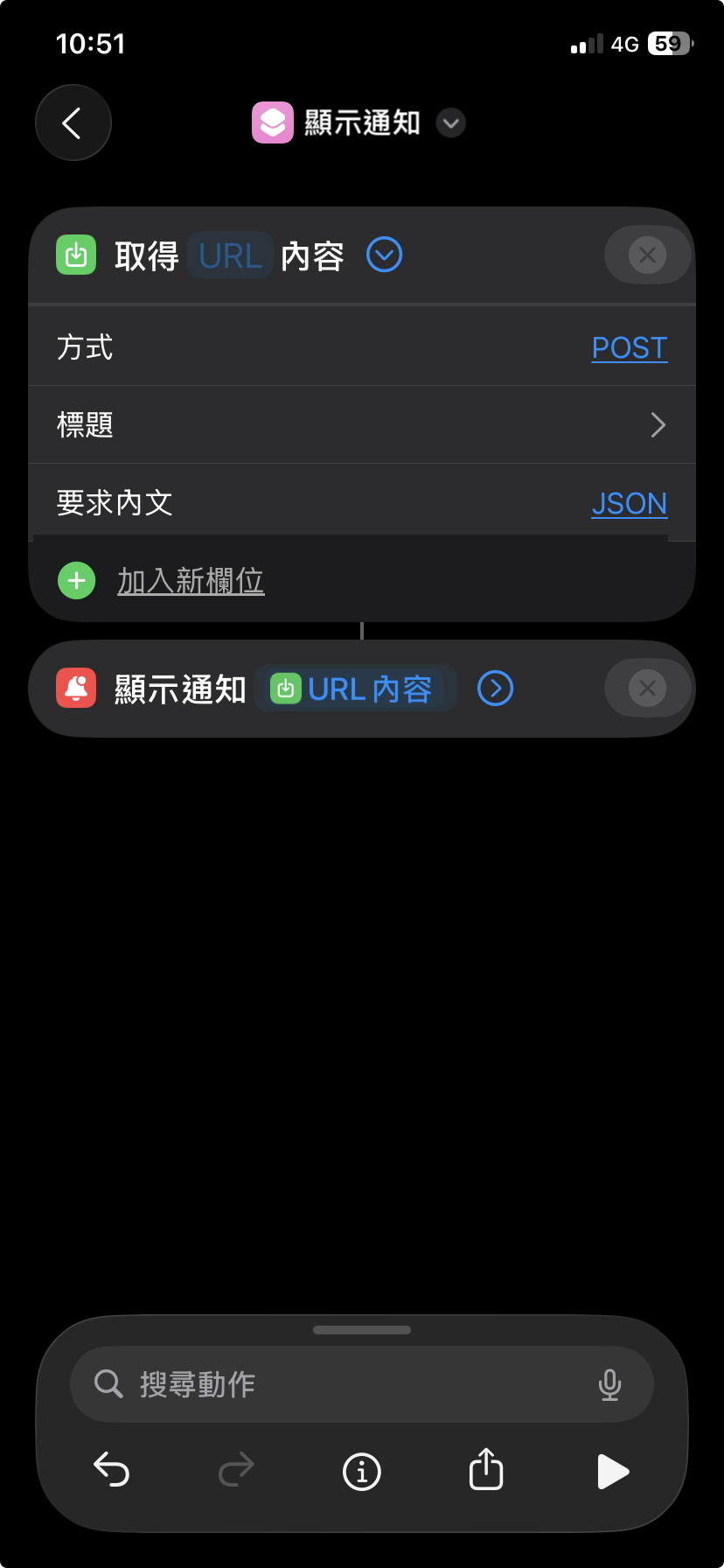Change the POST method value
This screenshot has width=724, height=1568.
click(x=629, y=348)
